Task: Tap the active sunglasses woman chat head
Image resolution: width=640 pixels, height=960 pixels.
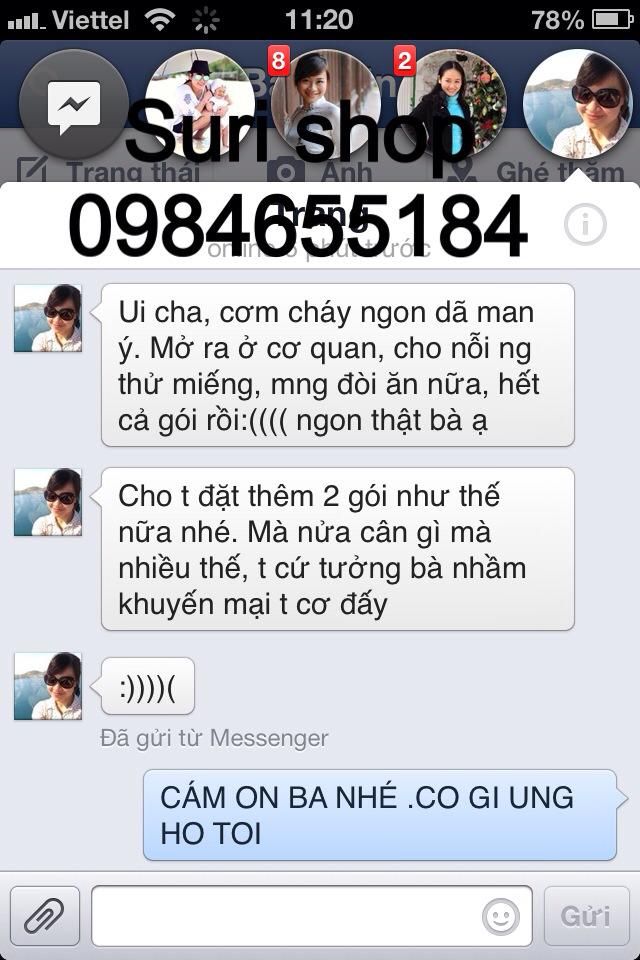Action: [577, 102]
